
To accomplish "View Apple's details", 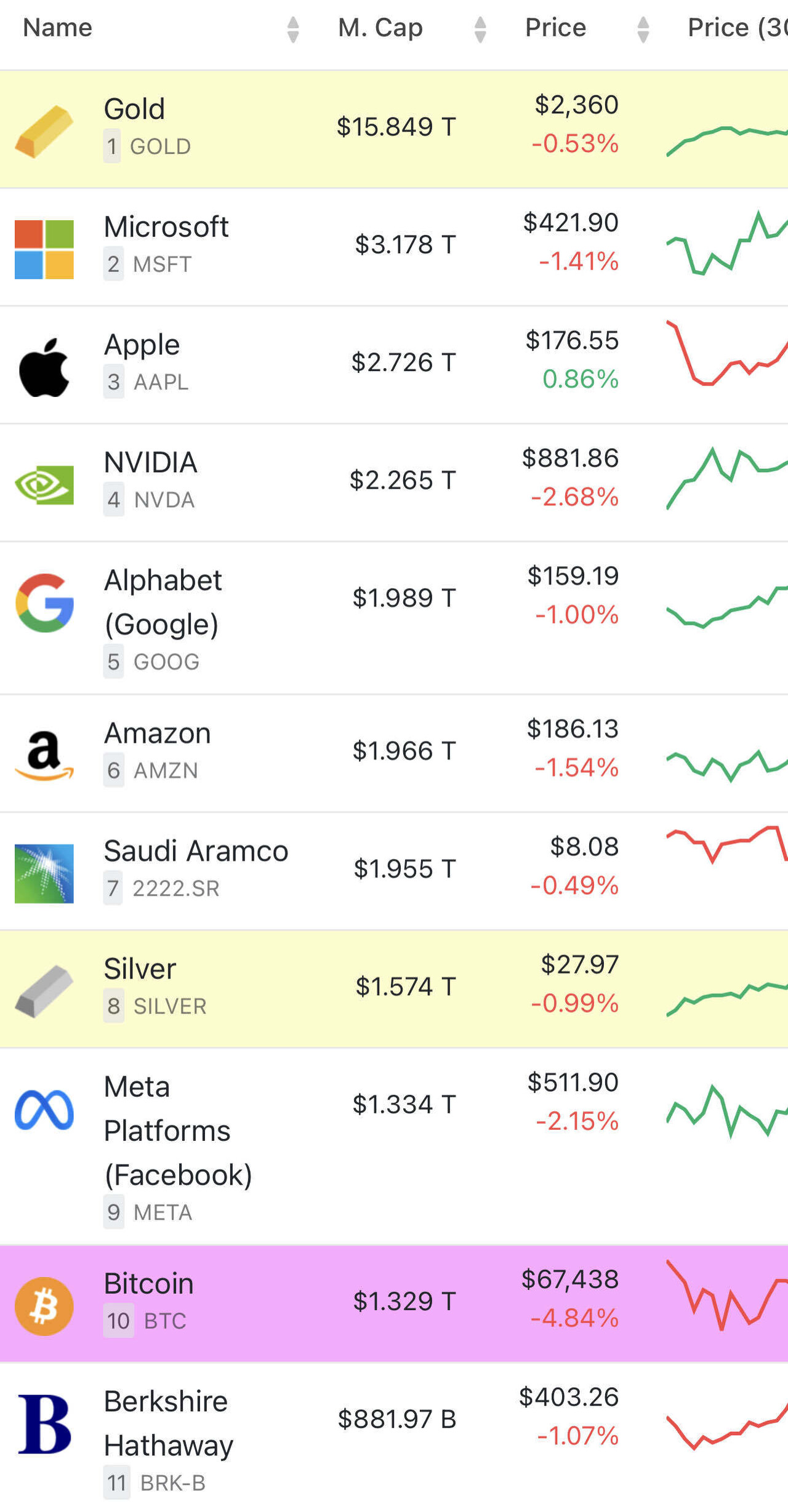I will pos(142,345).
